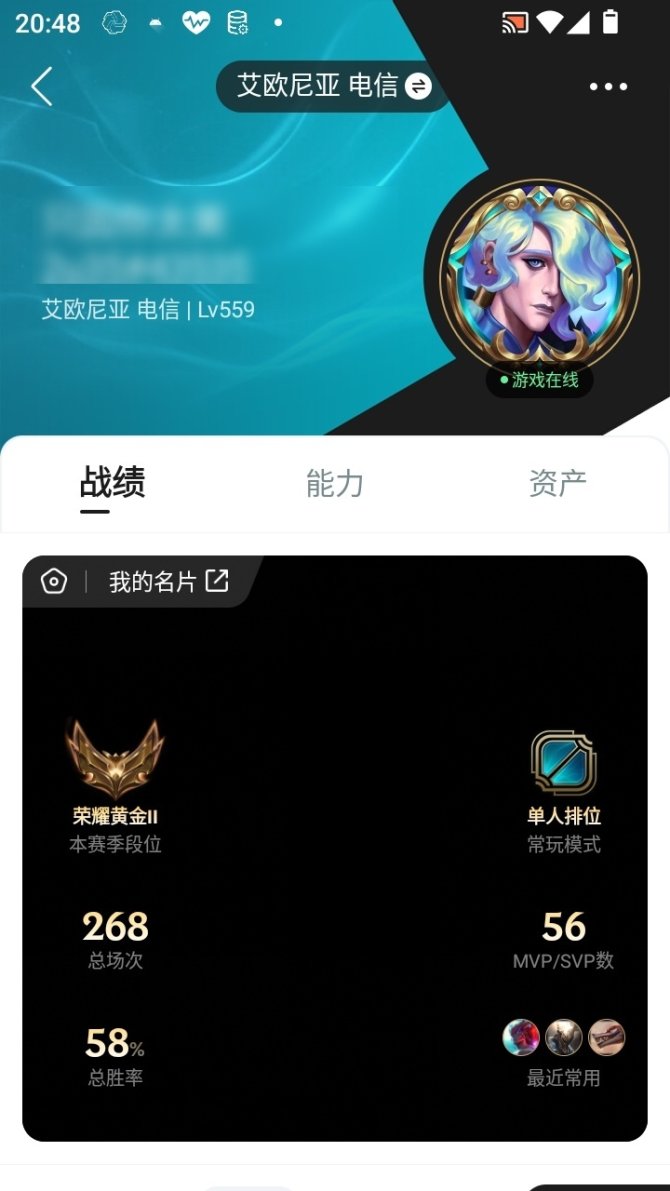Open the three-dot overflow menu
The height and width of the screenshot is (1191, 670).
[608, 87]
